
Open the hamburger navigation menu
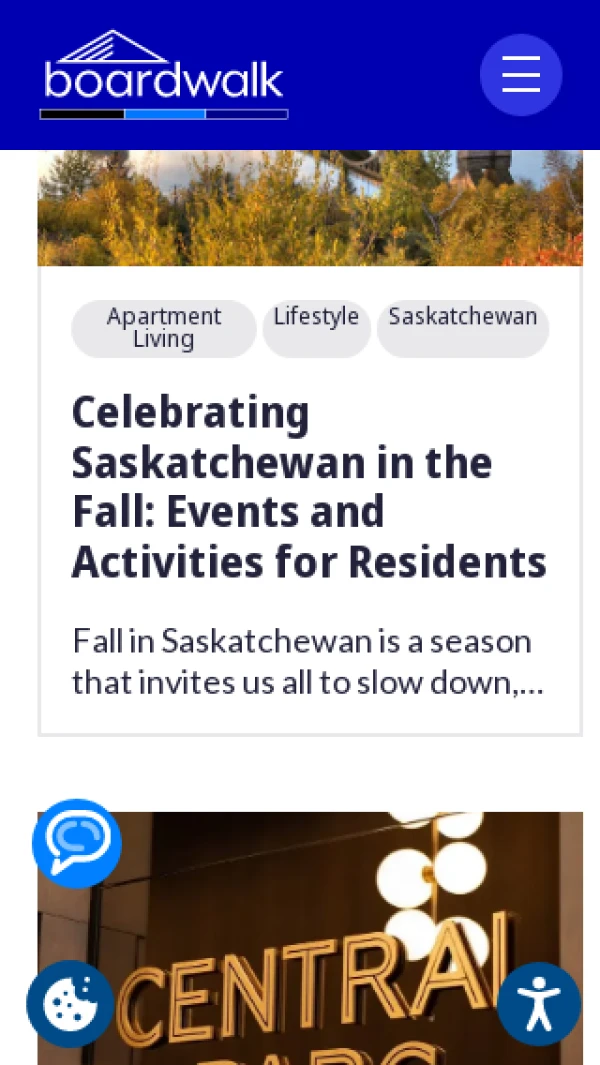pos(520,75)
